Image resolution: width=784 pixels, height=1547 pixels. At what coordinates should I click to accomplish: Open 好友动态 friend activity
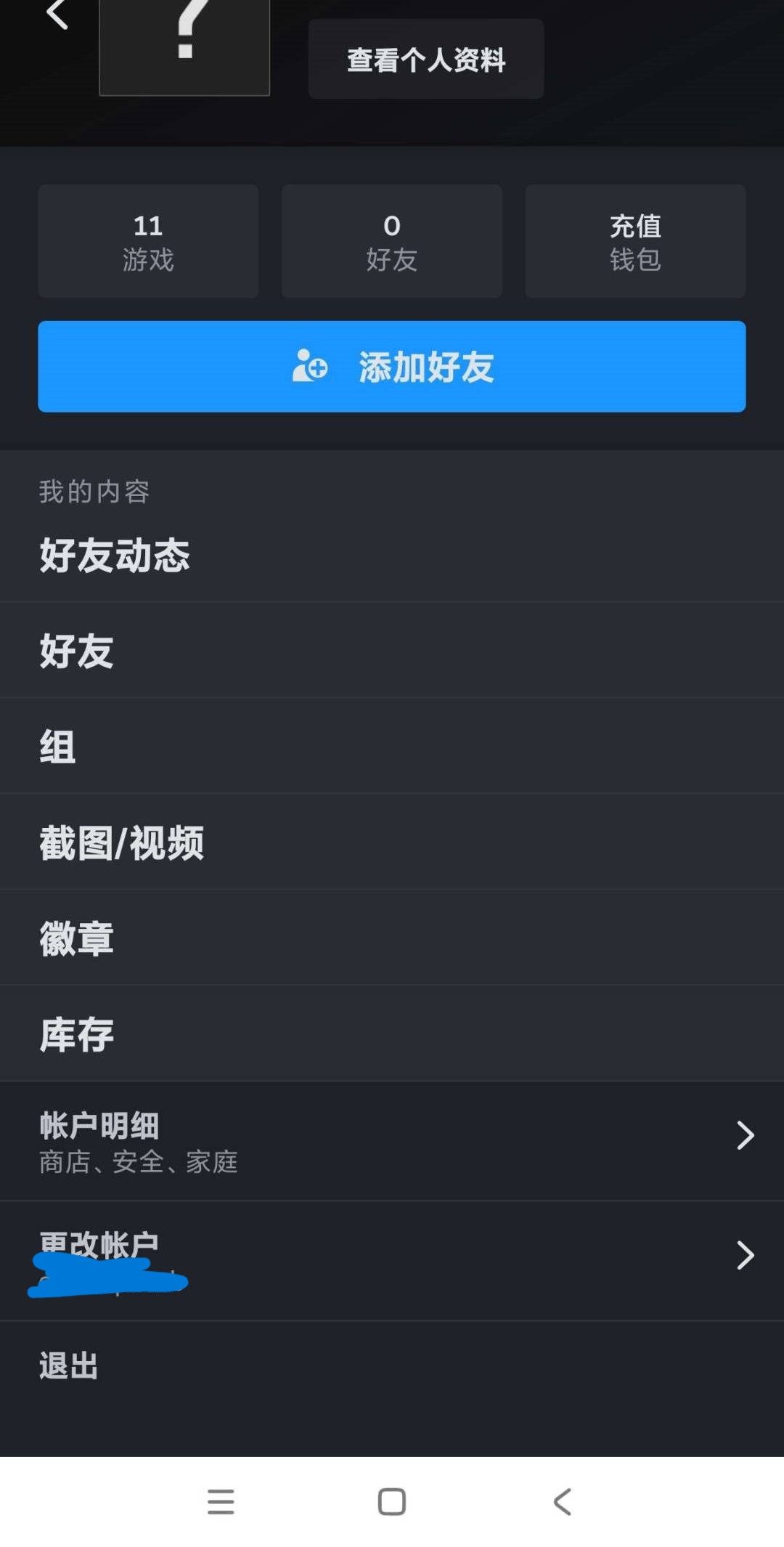coord(290,555)
